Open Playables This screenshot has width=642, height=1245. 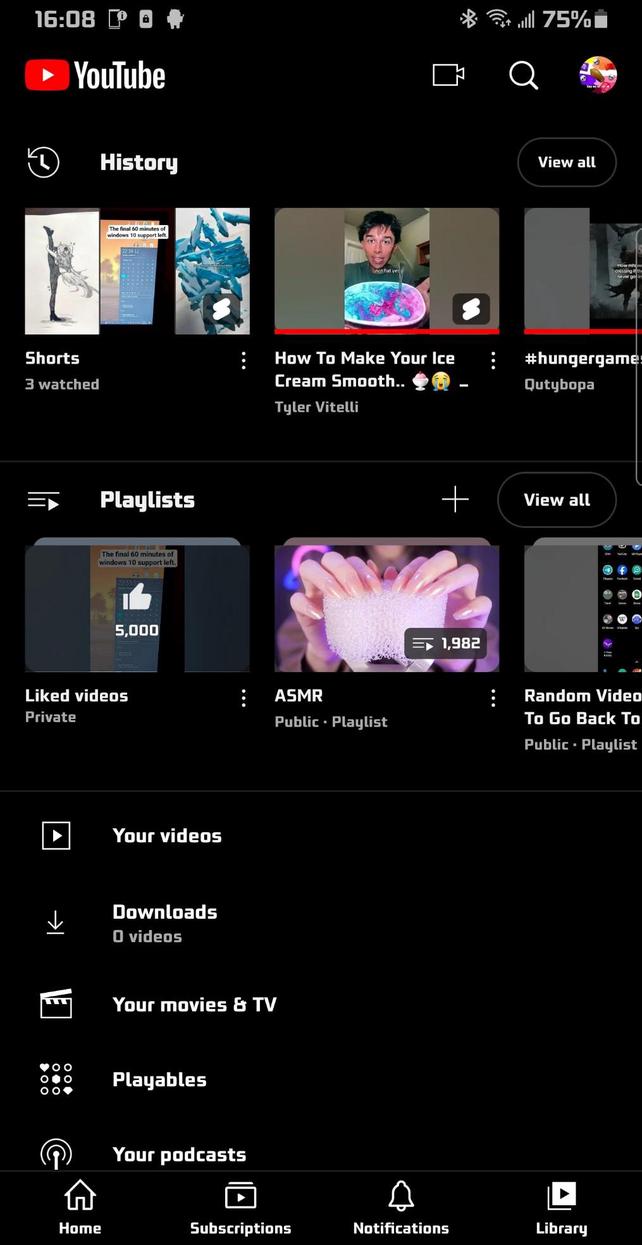159,1079
